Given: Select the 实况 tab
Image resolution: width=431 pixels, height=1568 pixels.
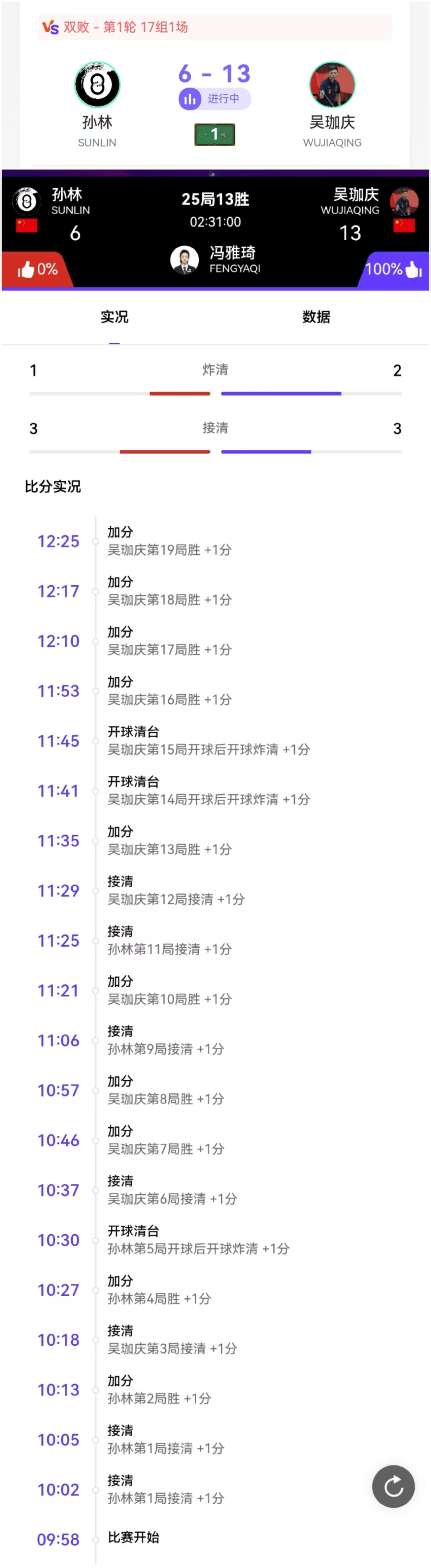Looking at the screenshot, I should 114,316.
